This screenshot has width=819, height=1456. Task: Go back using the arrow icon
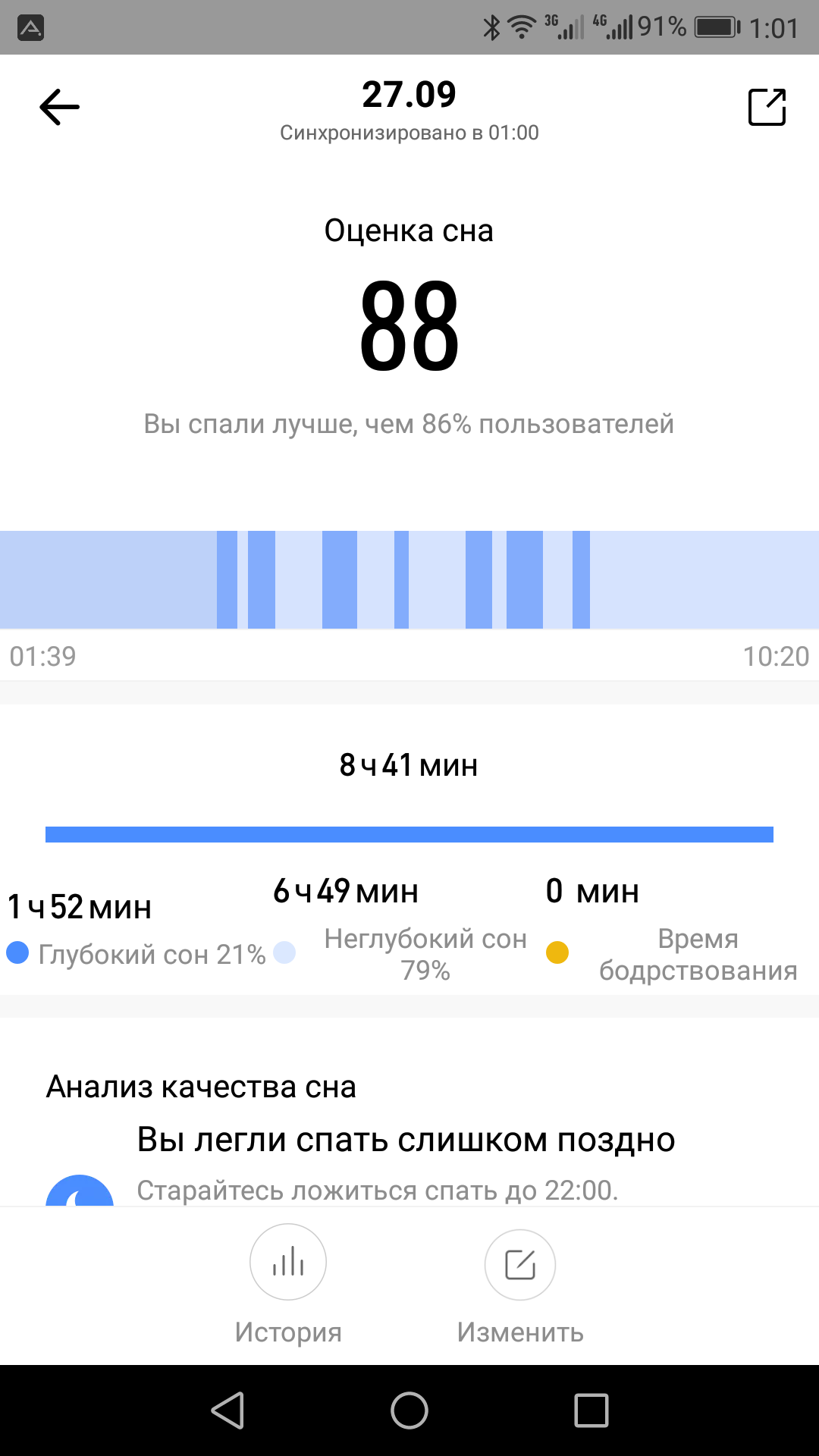tap(59, 106)
